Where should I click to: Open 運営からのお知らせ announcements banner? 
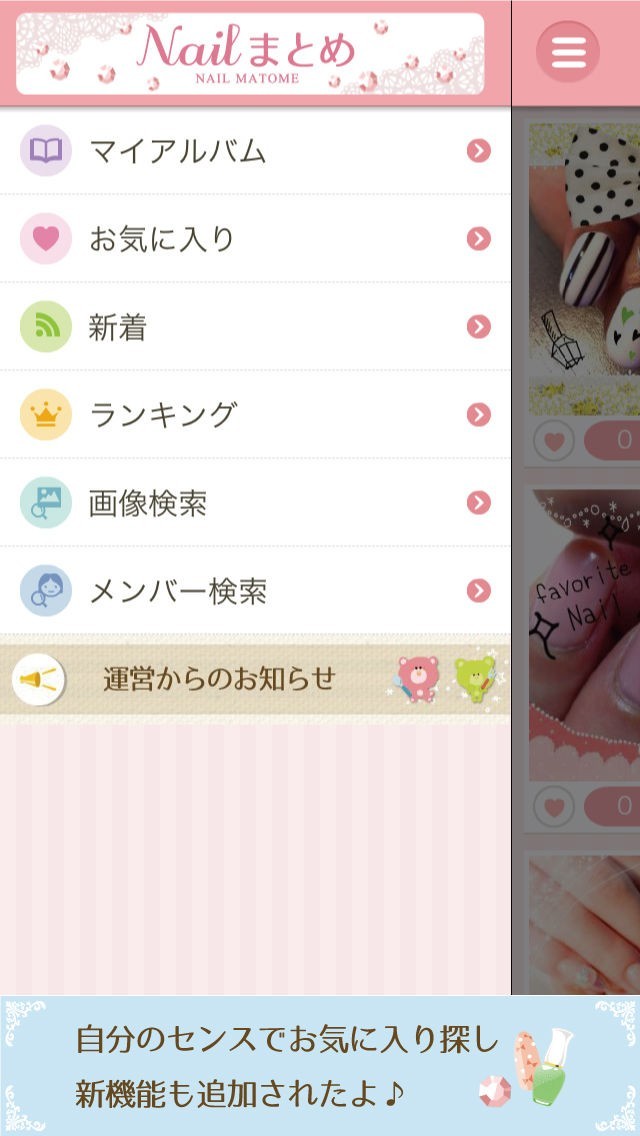[x=255, y=679]
